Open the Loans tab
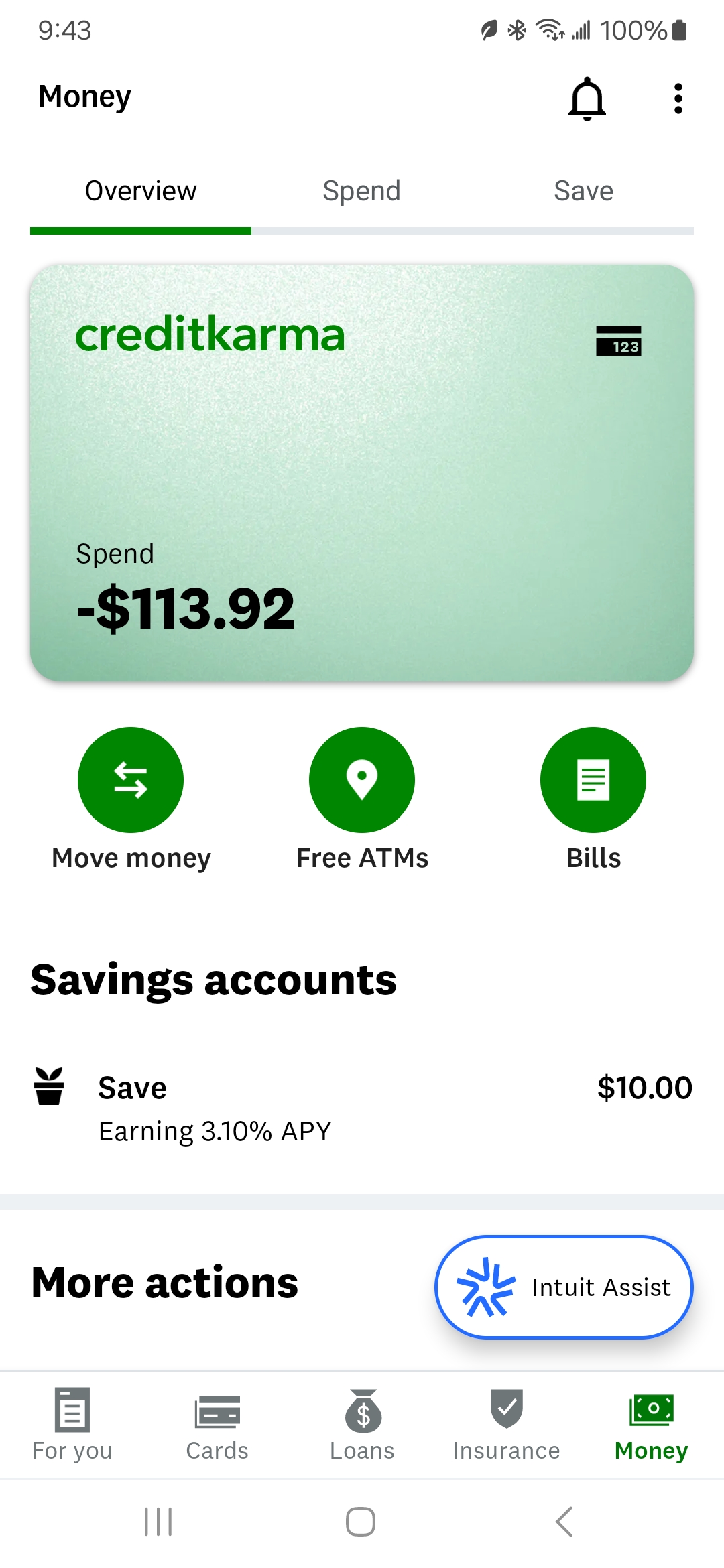Image resolution: width=724 pixels, height=1568 pixels. point(362,1425)
